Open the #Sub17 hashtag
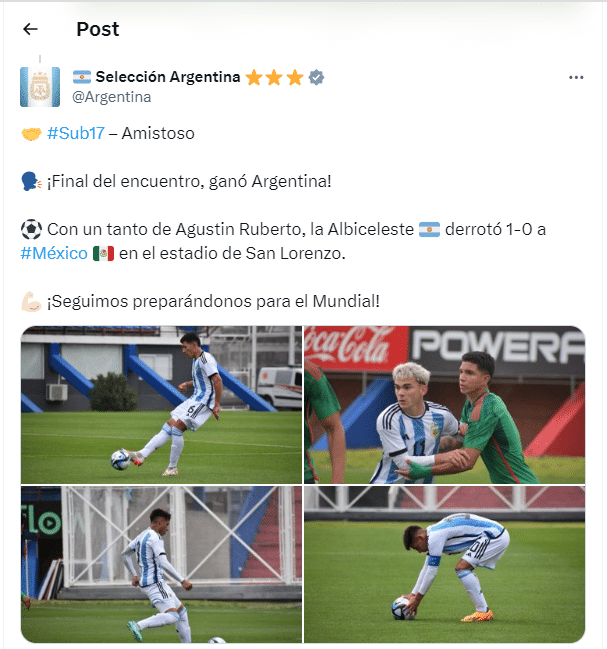 coord(75,133)
